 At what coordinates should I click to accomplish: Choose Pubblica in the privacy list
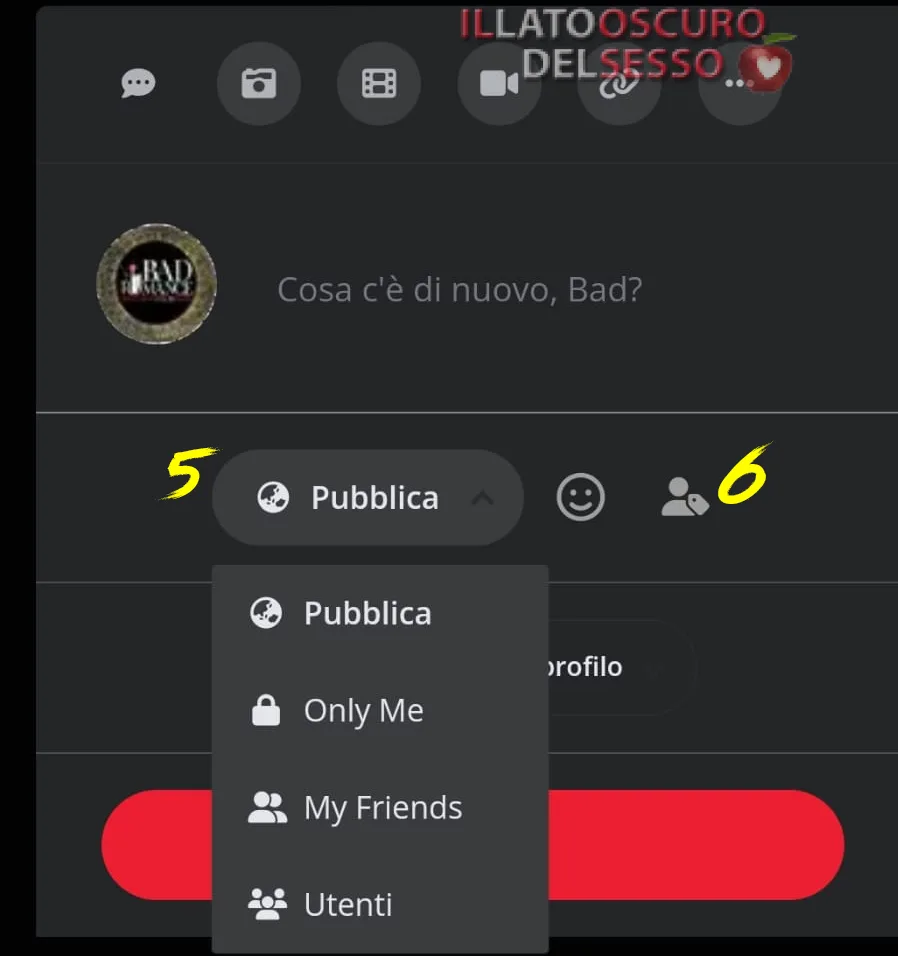[366, 613]
